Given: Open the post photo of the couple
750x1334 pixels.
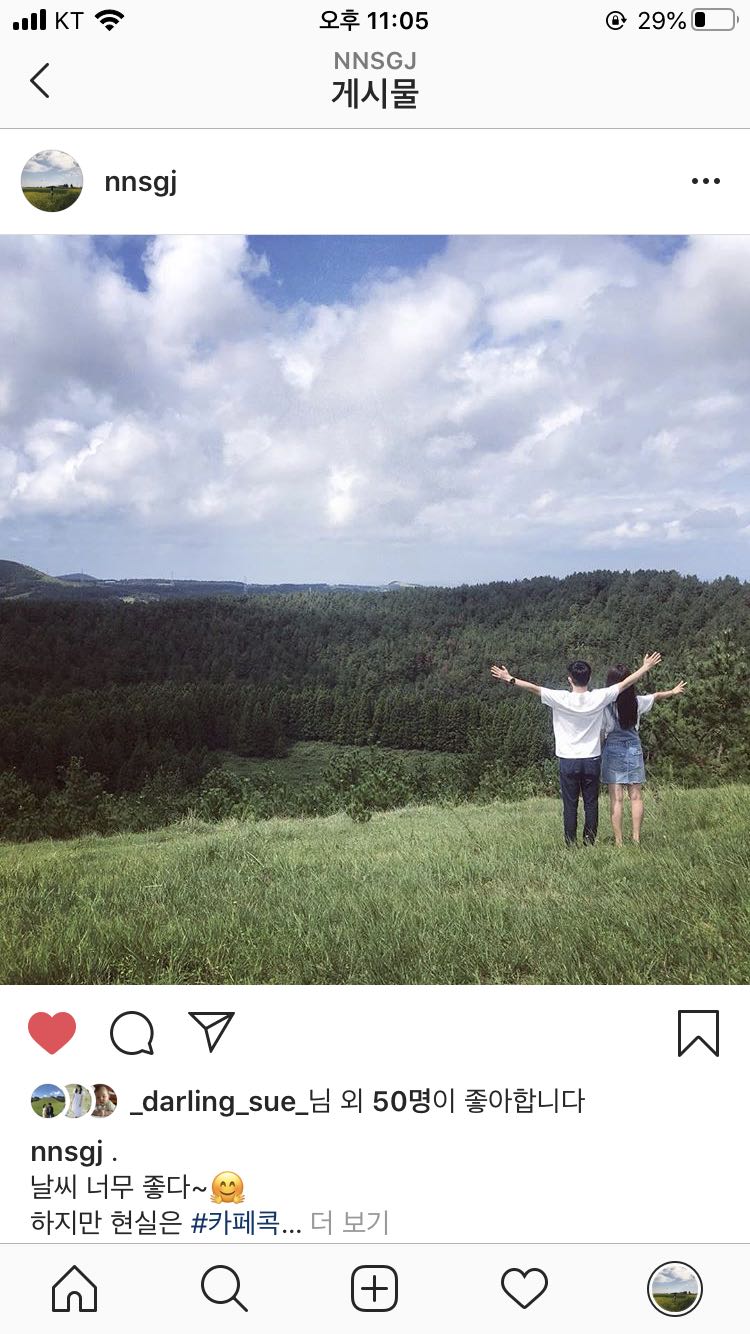Looking at the screenshot, I should pos(375,610).
